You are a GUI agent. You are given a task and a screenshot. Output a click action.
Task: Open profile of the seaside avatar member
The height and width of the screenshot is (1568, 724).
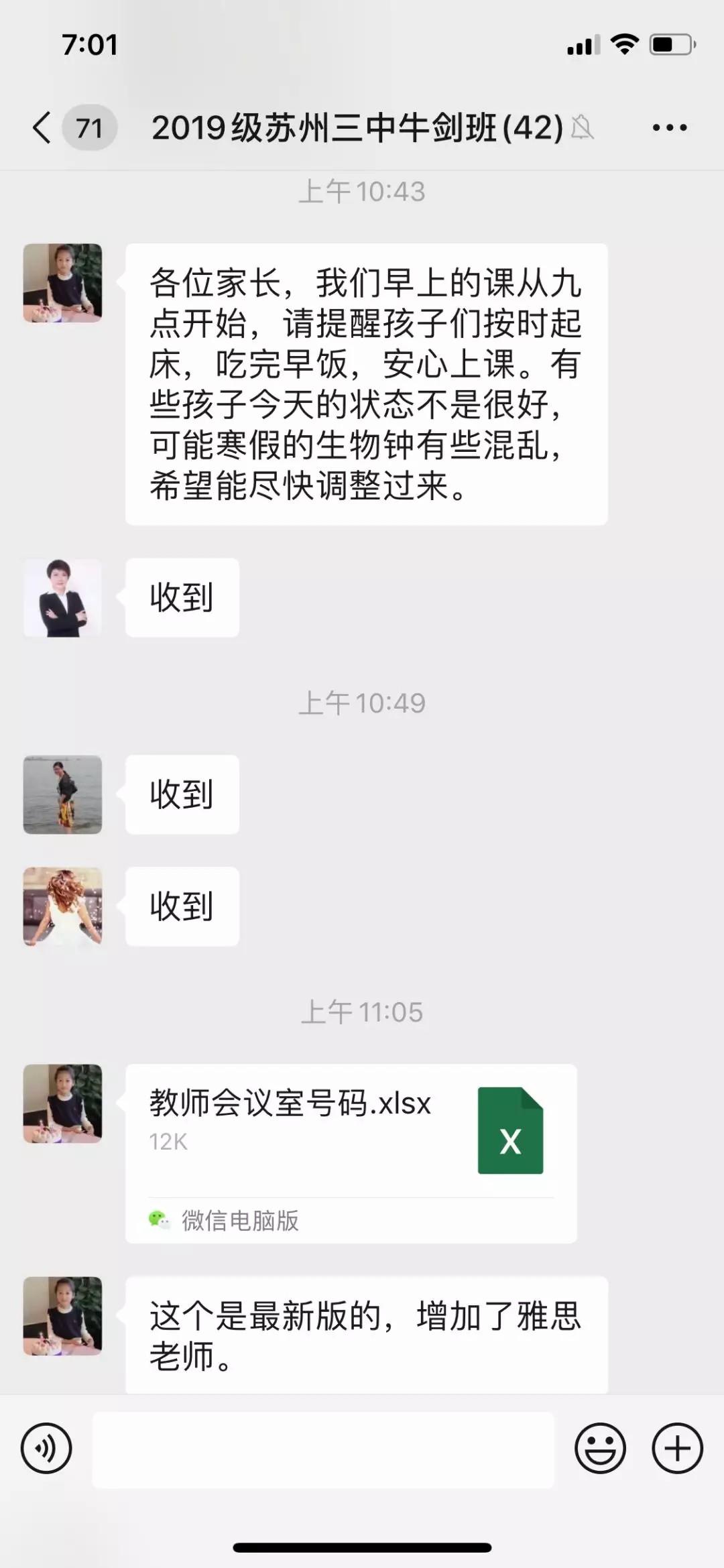[63, 794]
